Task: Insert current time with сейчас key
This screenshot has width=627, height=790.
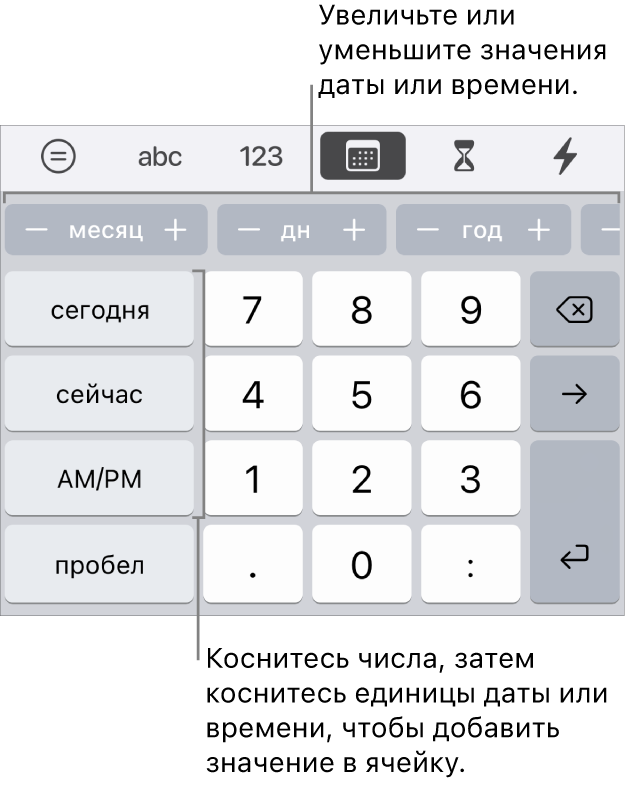Action: pos(100,395)
